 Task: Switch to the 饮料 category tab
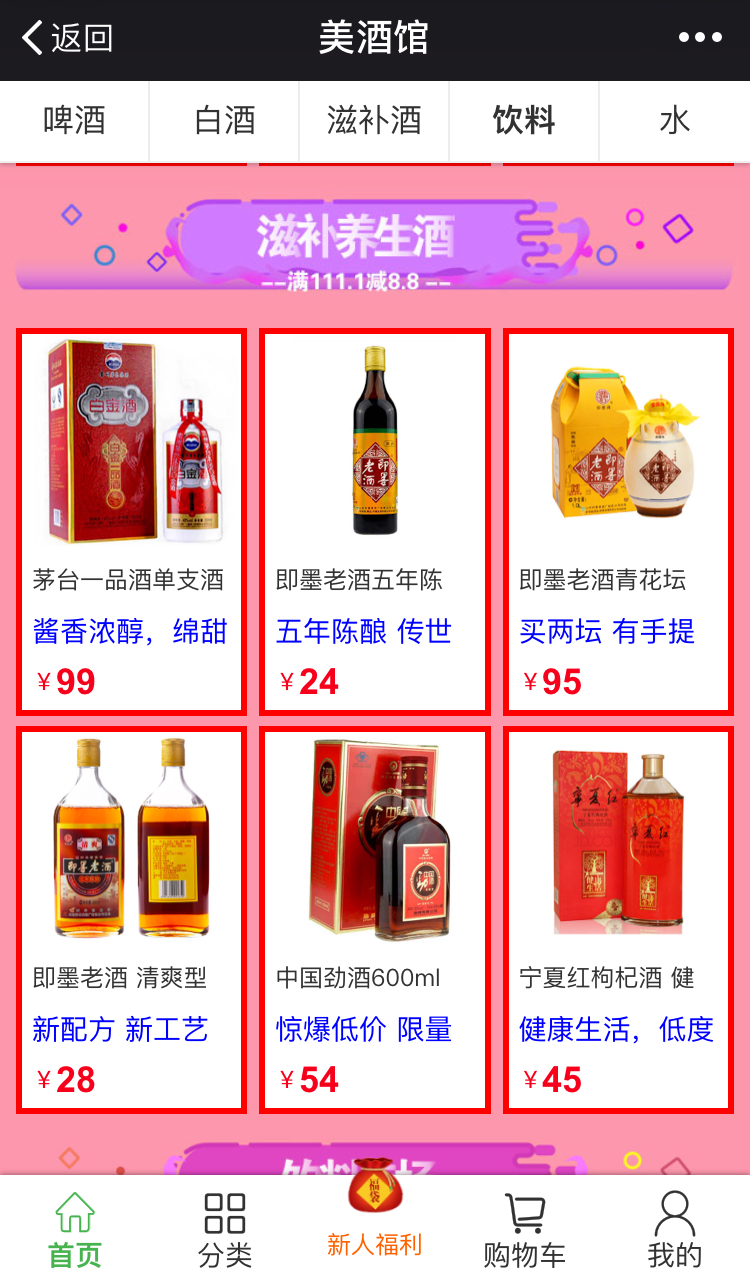[x=524, y=121]
